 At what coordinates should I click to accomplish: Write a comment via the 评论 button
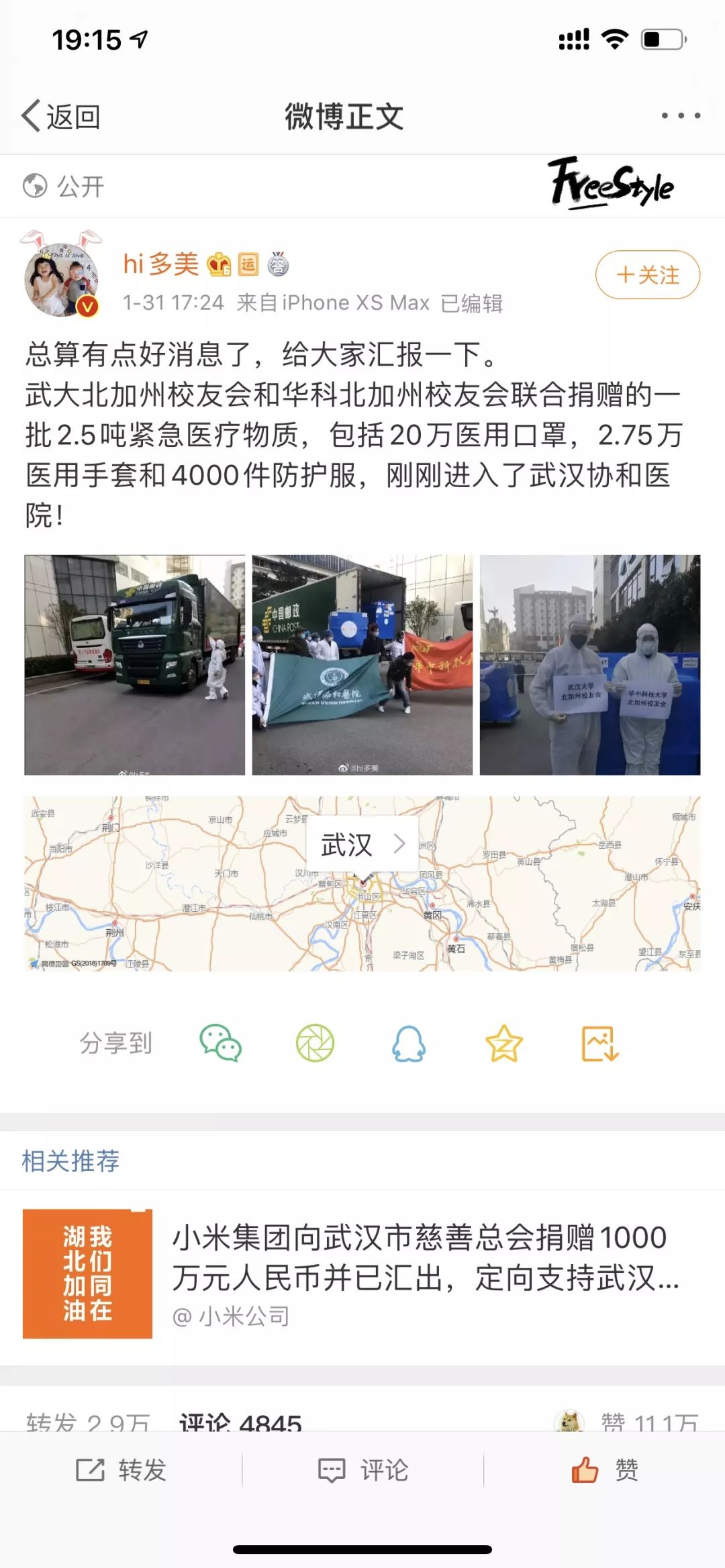tap(362, 1470)
